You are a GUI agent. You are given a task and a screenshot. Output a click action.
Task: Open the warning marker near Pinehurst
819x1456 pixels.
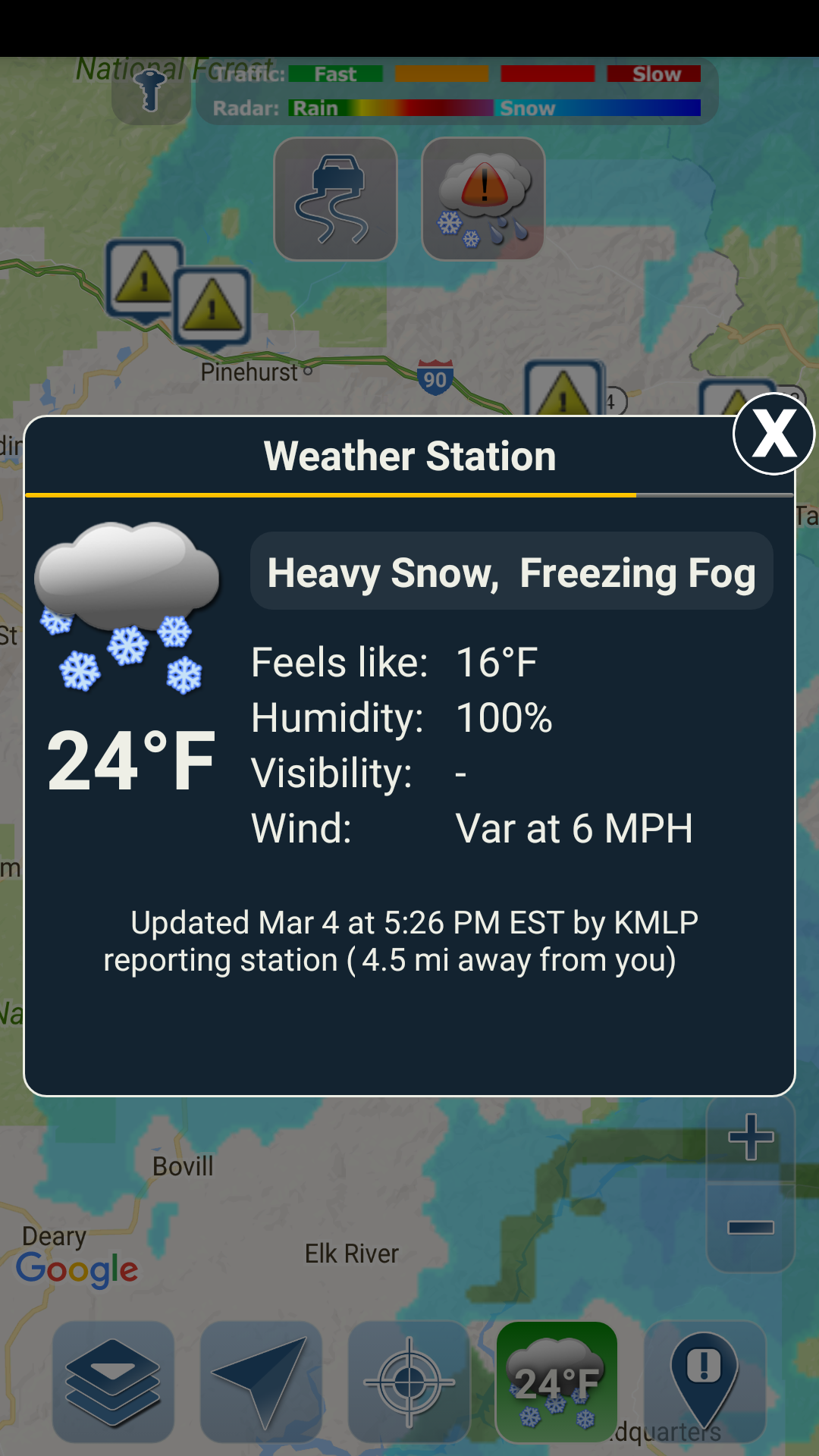coord(212,307)
